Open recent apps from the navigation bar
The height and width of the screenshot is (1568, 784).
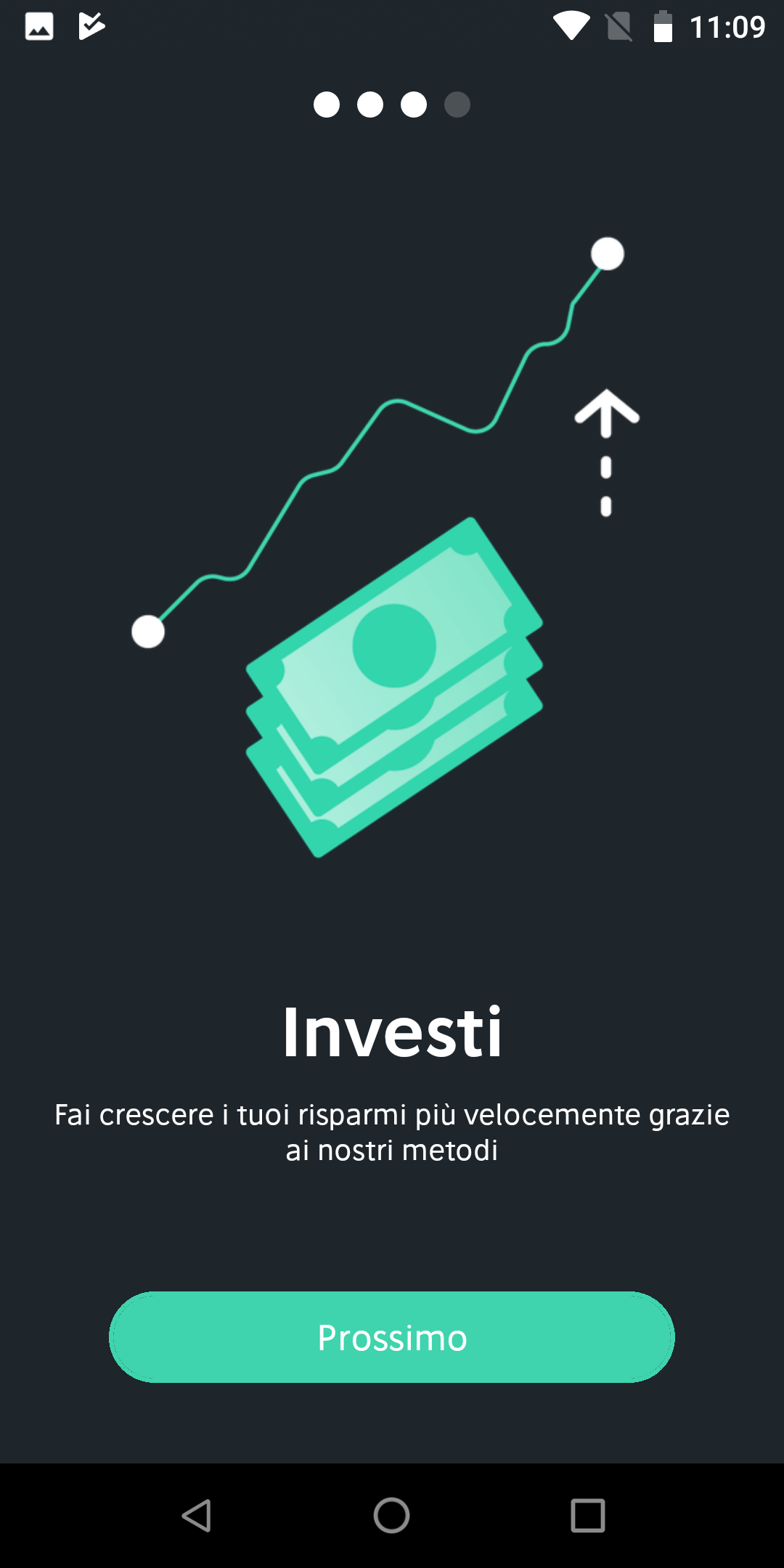tap(588, 1516)
